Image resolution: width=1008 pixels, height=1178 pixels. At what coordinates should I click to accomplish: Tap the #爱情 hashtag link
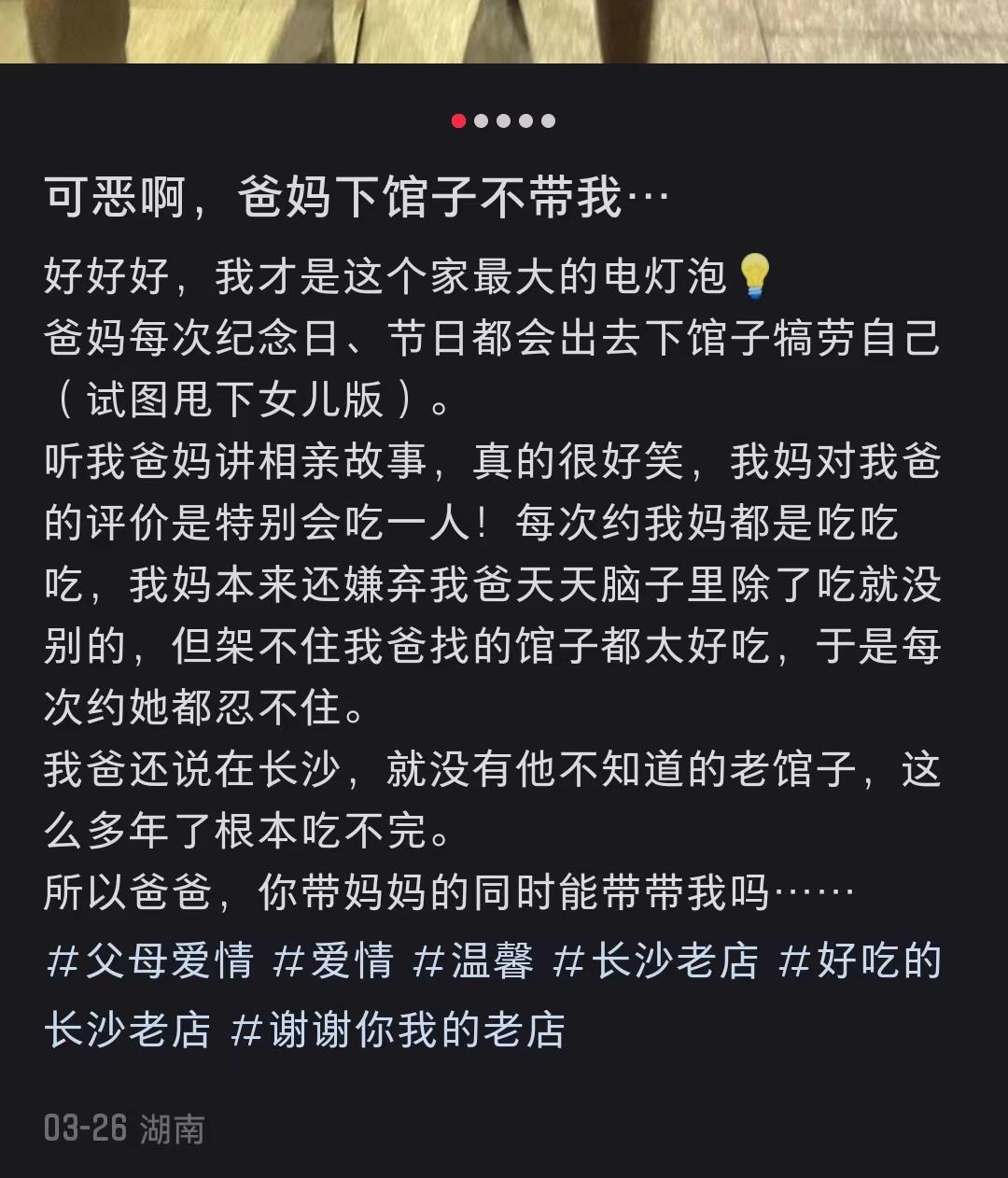(x=332, y=961)
